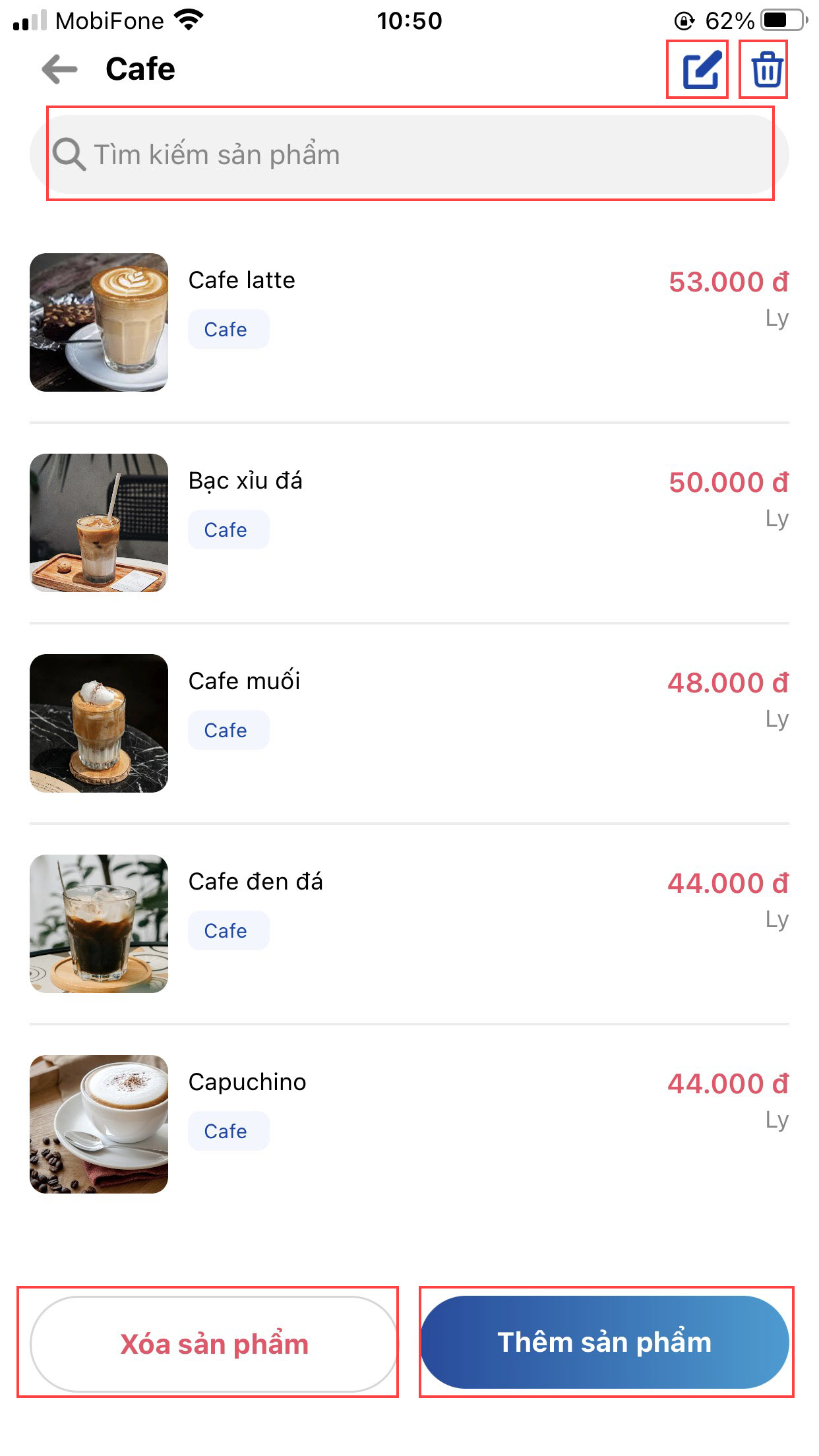Open the Capuchino product
Viewport: 819px width, 1456px height.
247,1082
